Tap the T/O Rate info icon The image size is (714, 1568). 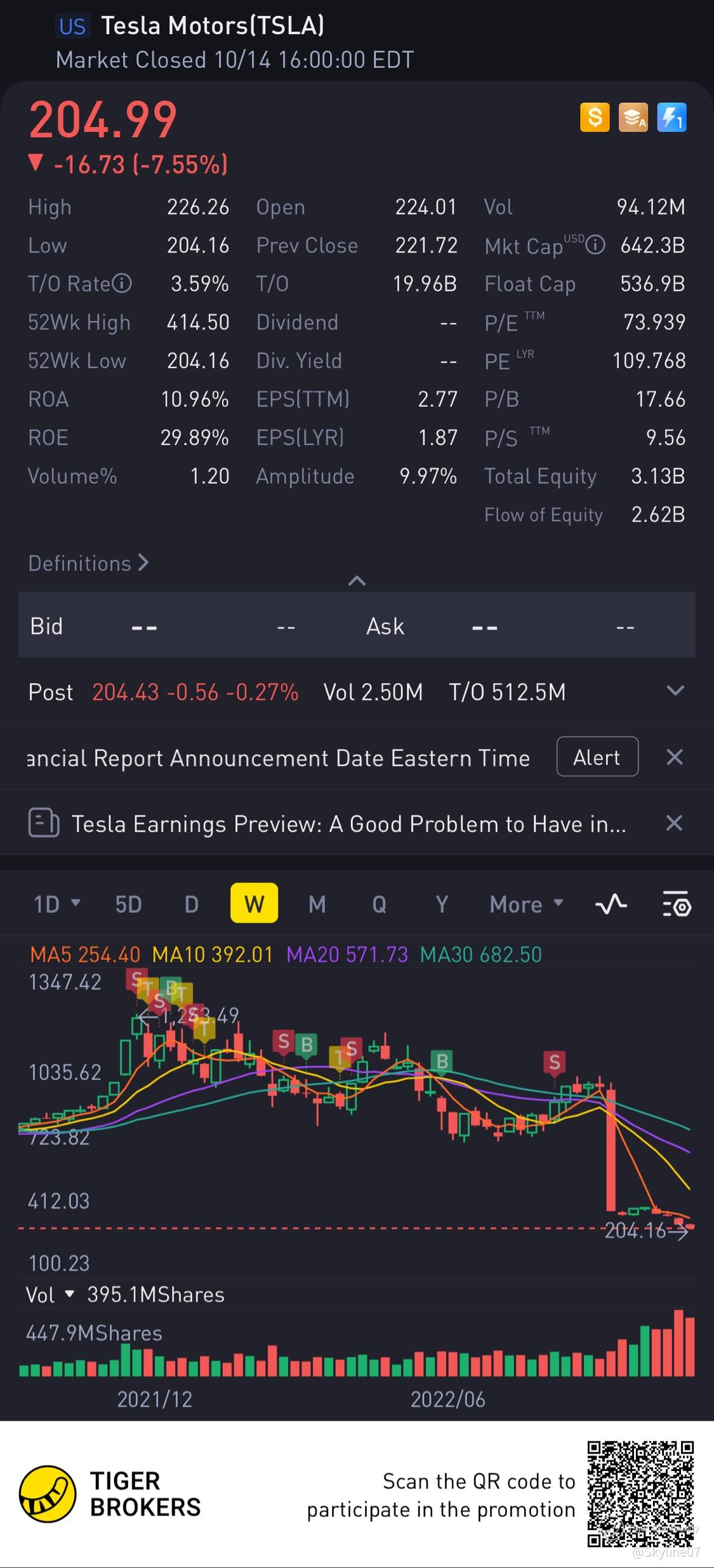(122, 283)
